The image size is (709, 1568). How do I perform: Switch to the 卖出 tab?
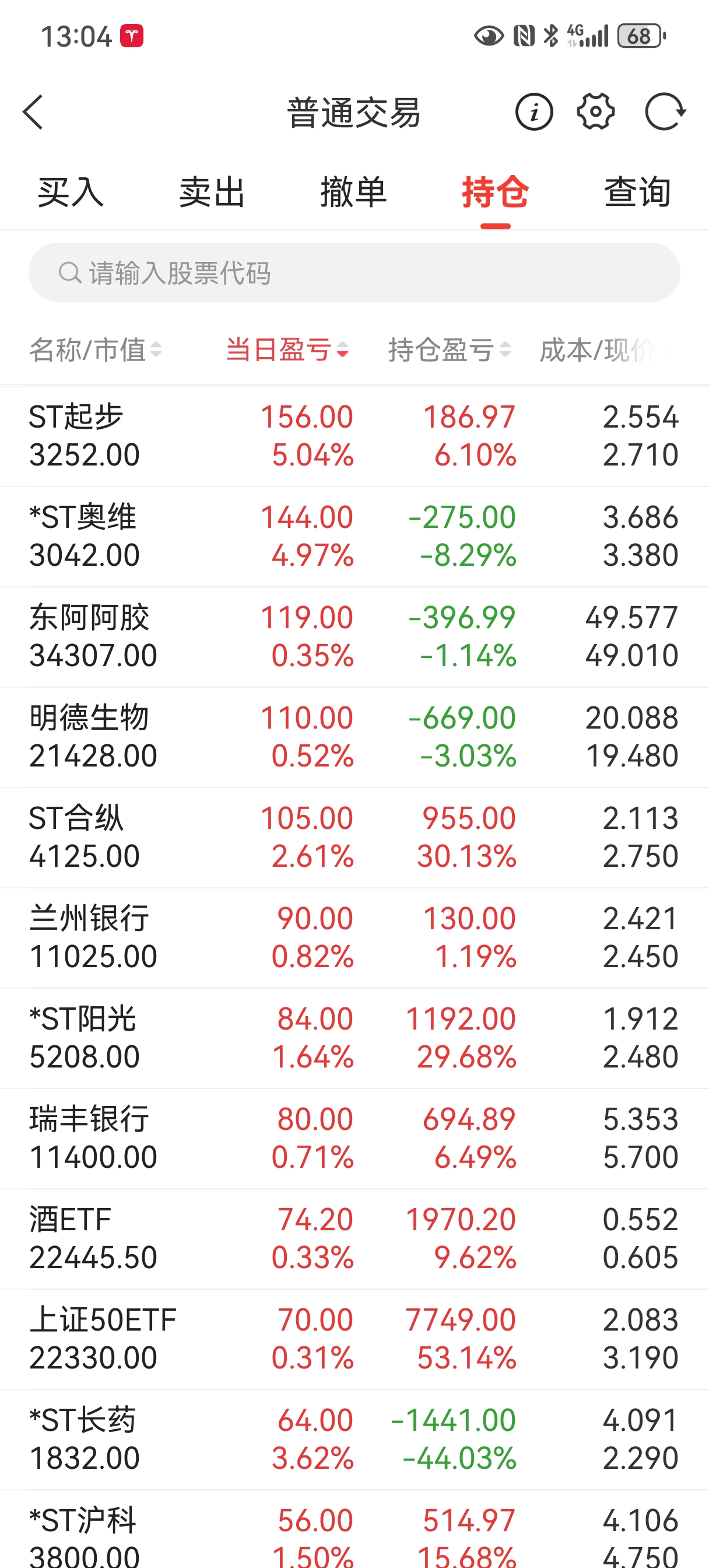point(212,192)
